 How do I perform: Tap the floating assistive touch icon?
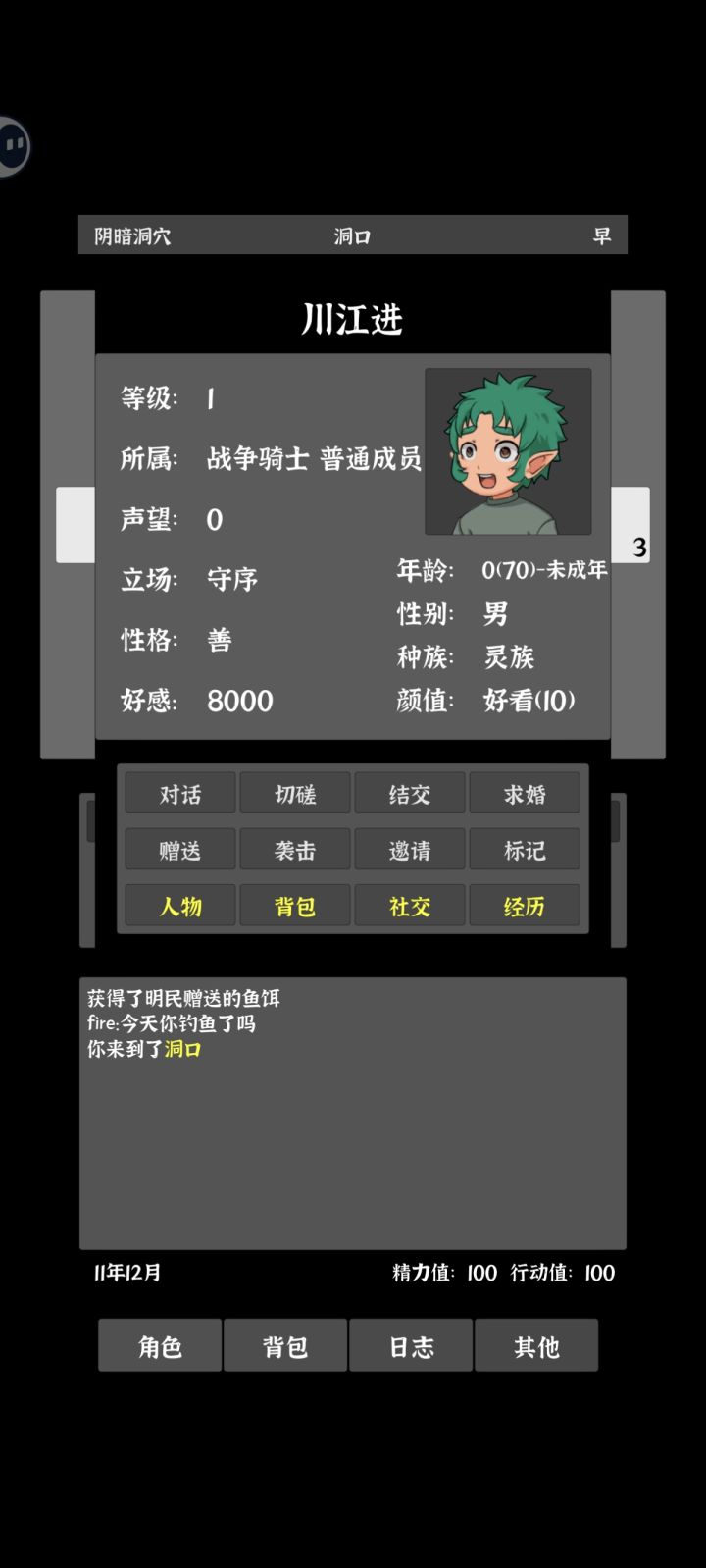(14, 145)
